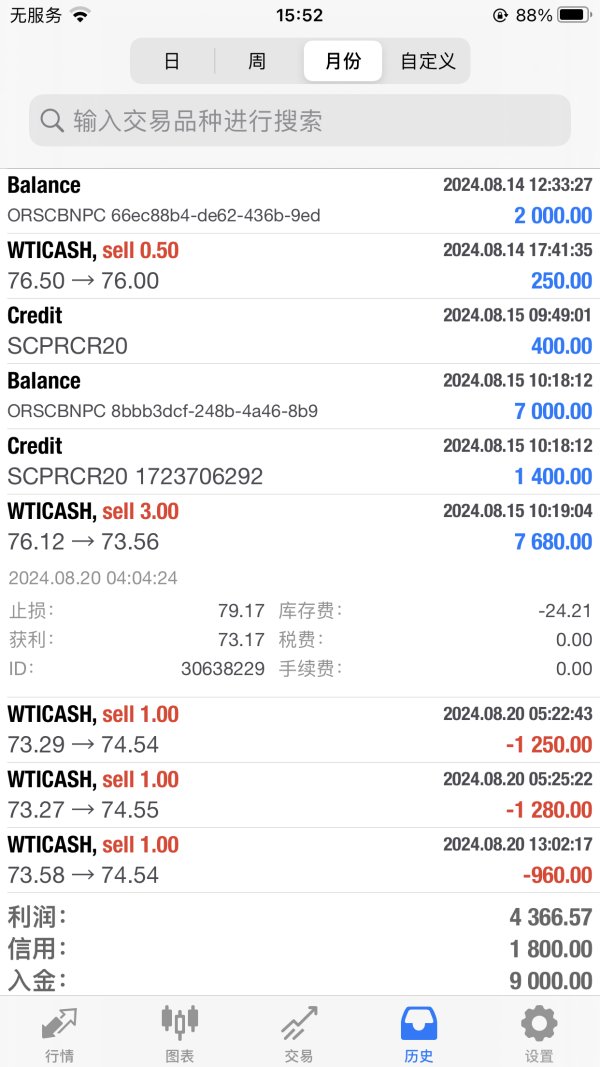This screenshot has width=600, height=1067.
Task: Open 设置 settings tab
Action: pos(539,1032)
